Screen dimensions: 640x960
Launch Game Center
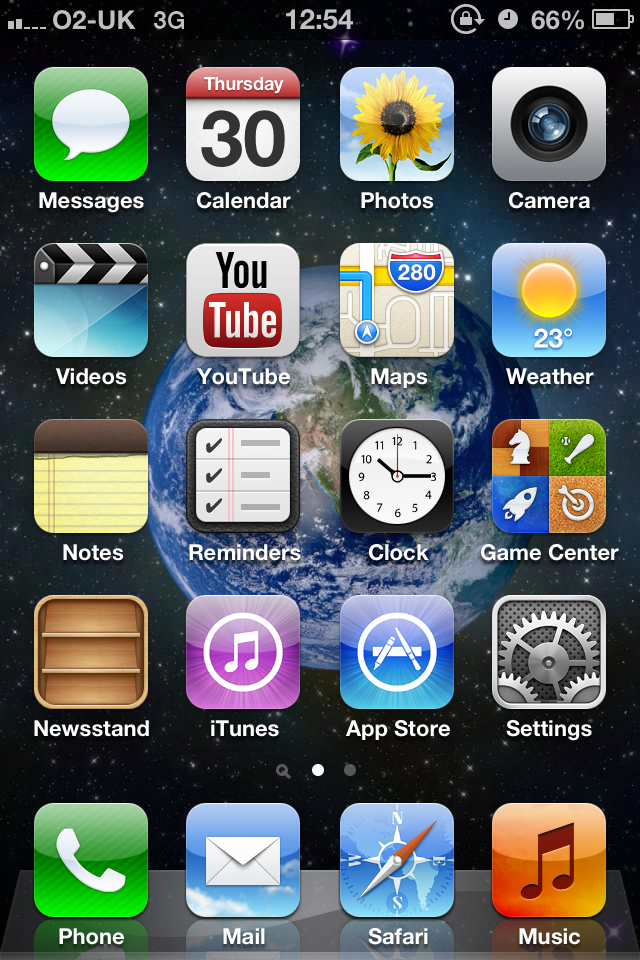pyautogui.click(x=549, y=476)
